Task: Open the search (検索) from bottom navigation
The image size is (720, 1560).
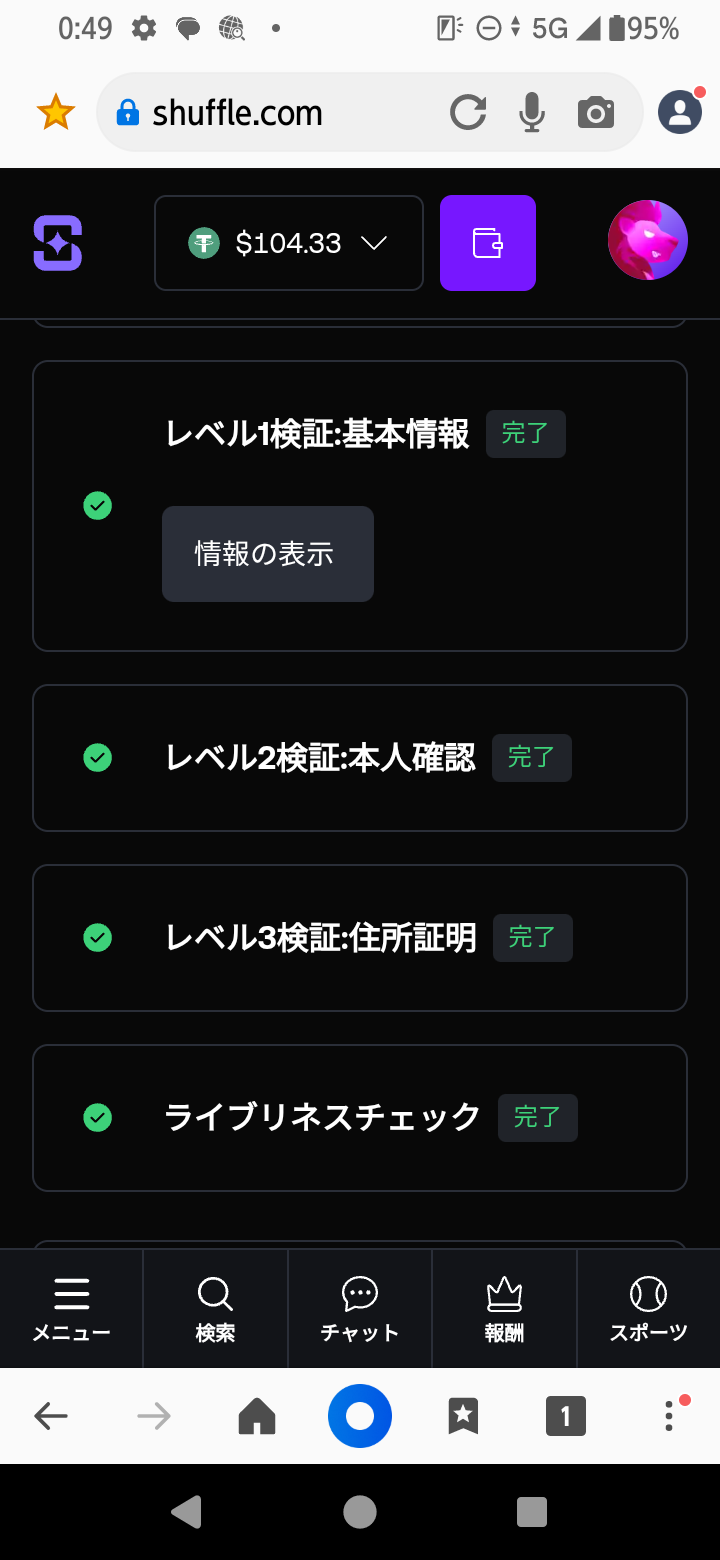Action: [215, 1308]
